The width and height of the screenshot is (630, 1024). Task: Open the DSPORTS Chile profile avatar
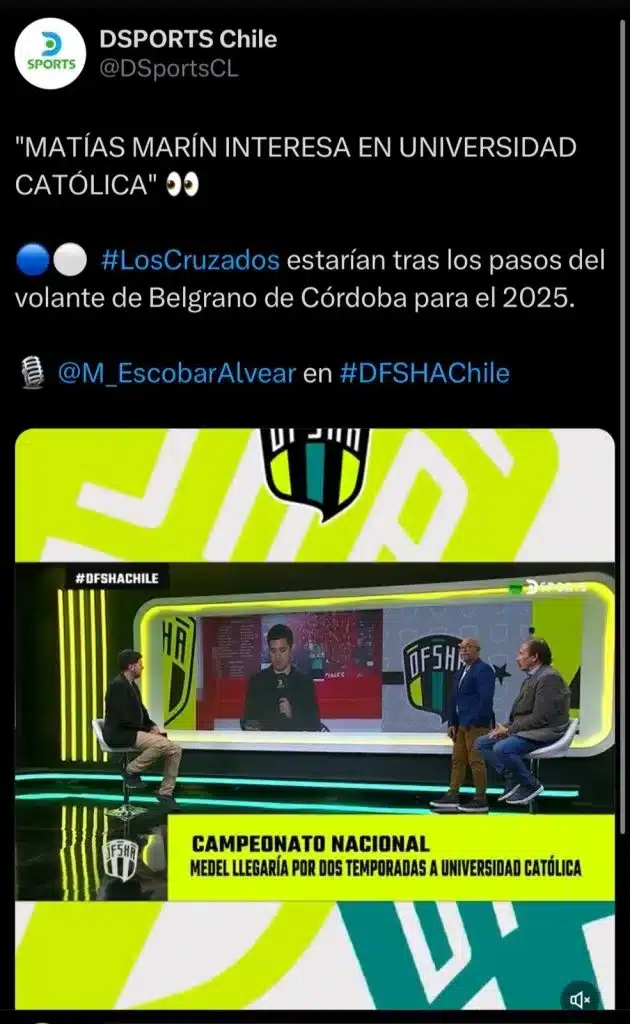(x=51, y=54)
